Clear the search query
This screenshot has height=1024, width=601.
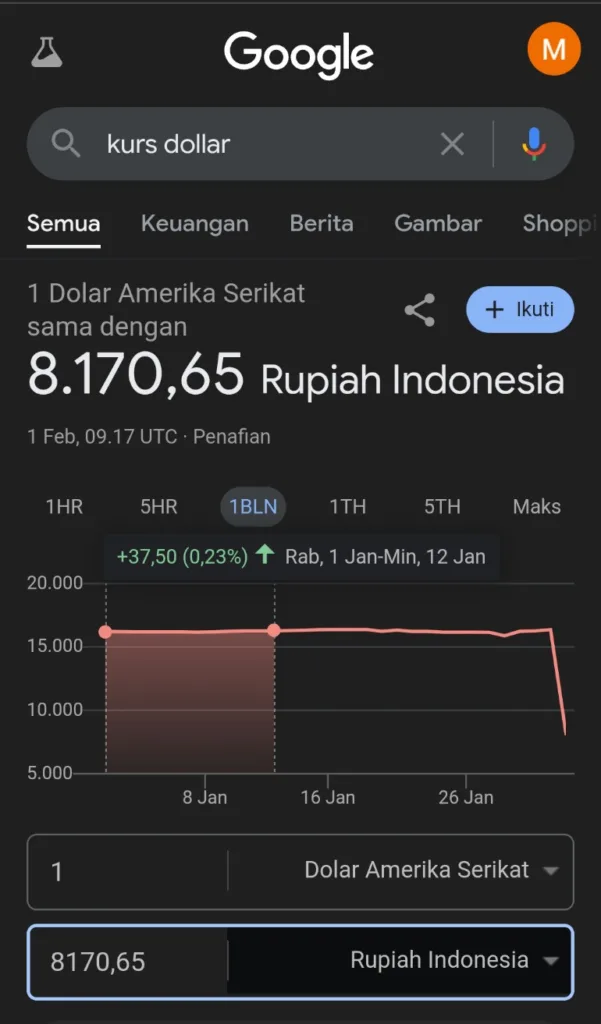pos(452,144)
